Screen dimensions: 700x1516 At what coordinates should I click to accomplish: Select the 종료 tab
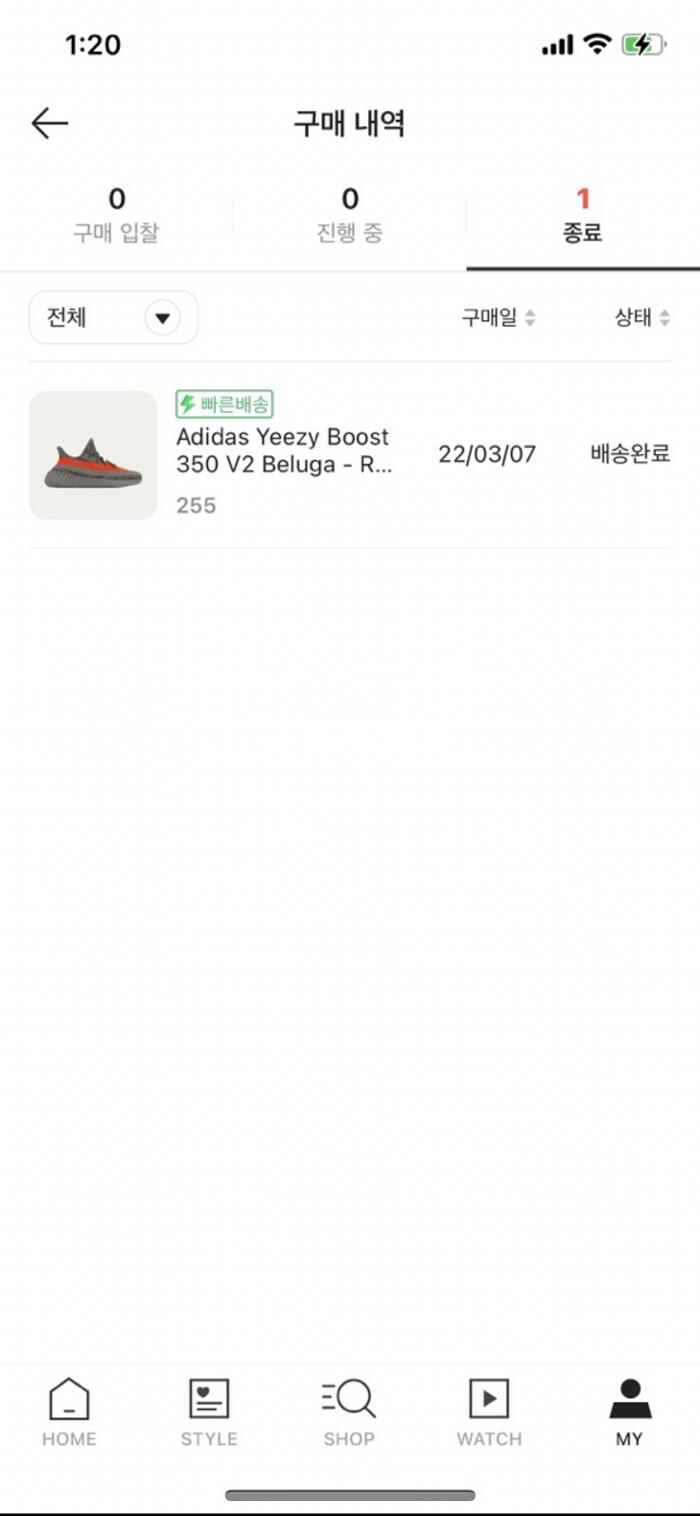[583, 216]
